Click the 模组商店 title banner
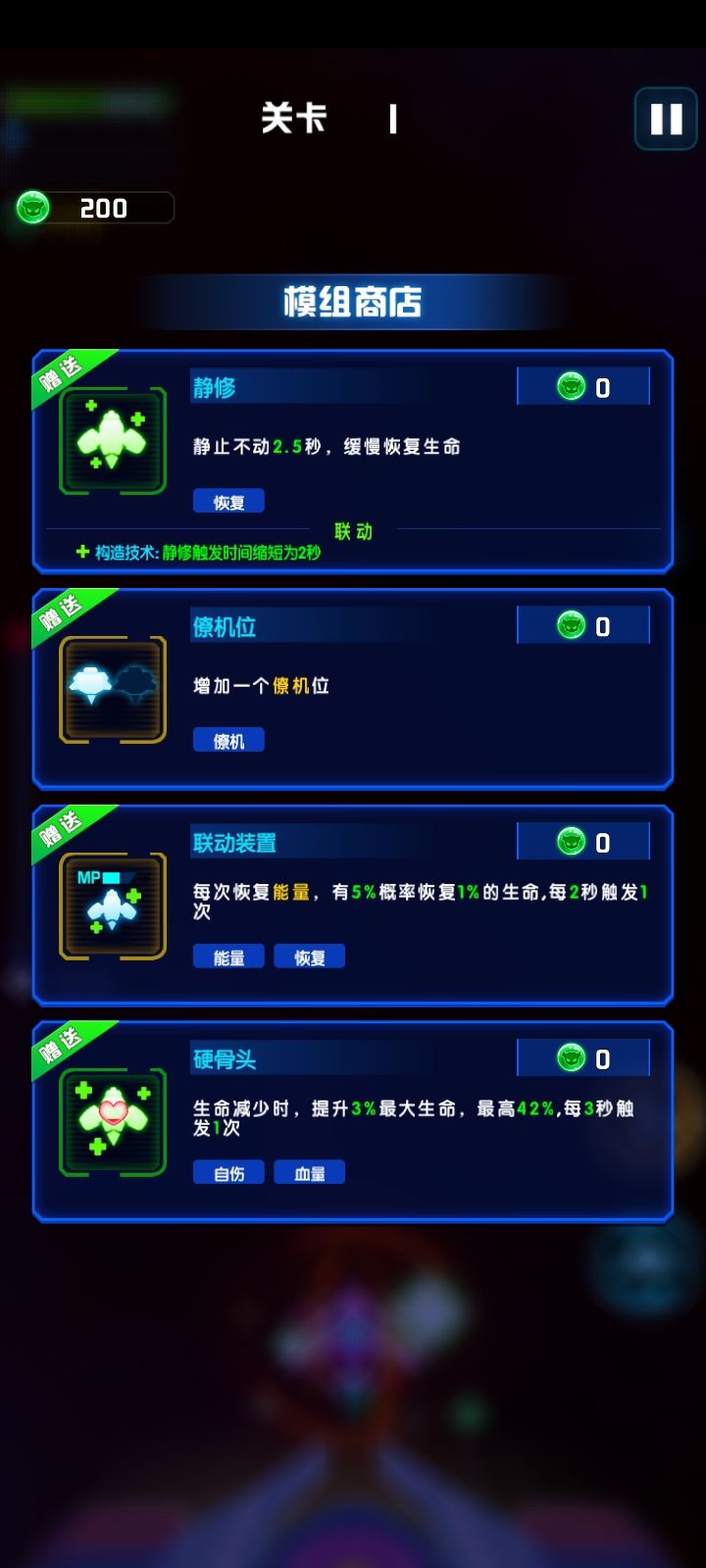This screenshot has width=706, height=1568. (x=353, y=302)
